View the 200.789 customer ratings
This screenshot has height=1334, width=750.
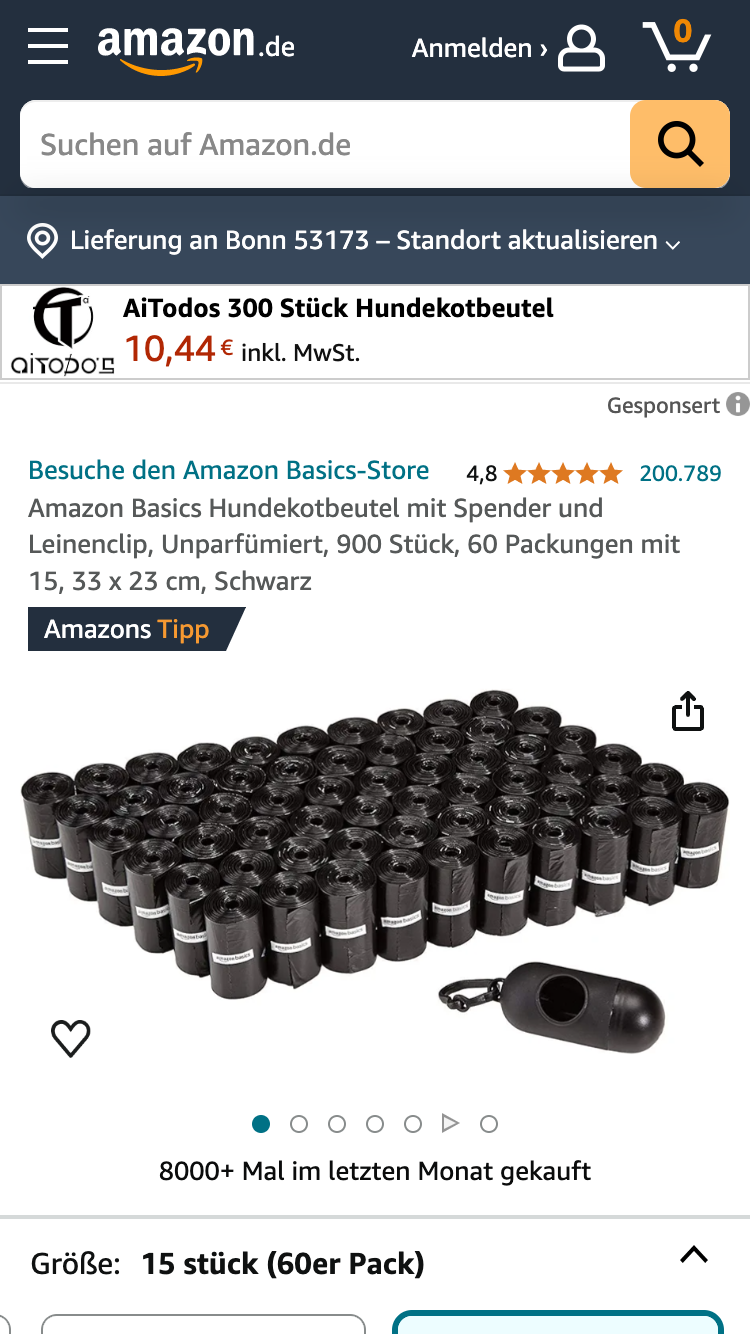680,473
